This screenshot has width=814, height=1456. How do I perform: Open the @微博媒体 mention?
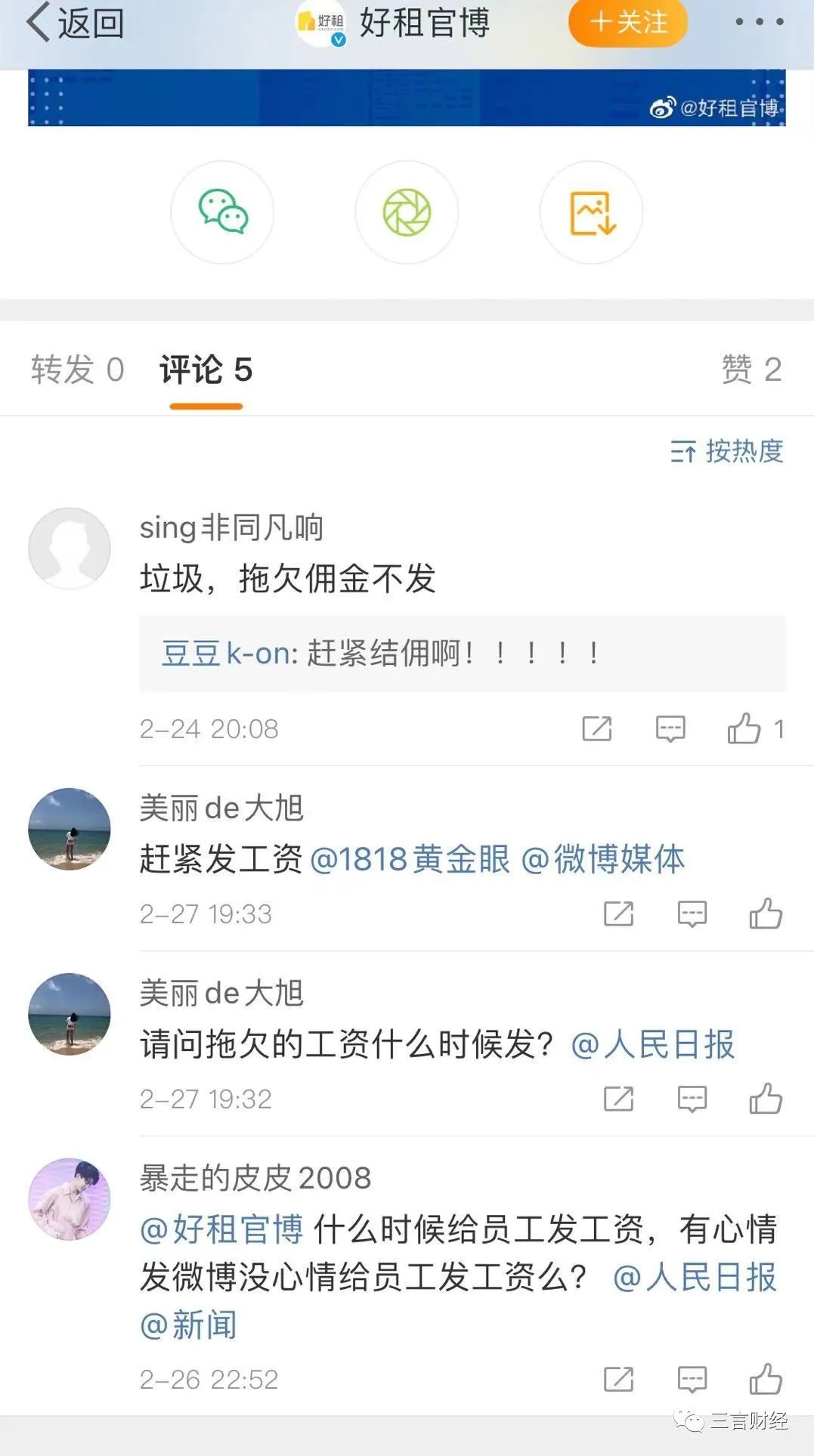tap(603, 860)
